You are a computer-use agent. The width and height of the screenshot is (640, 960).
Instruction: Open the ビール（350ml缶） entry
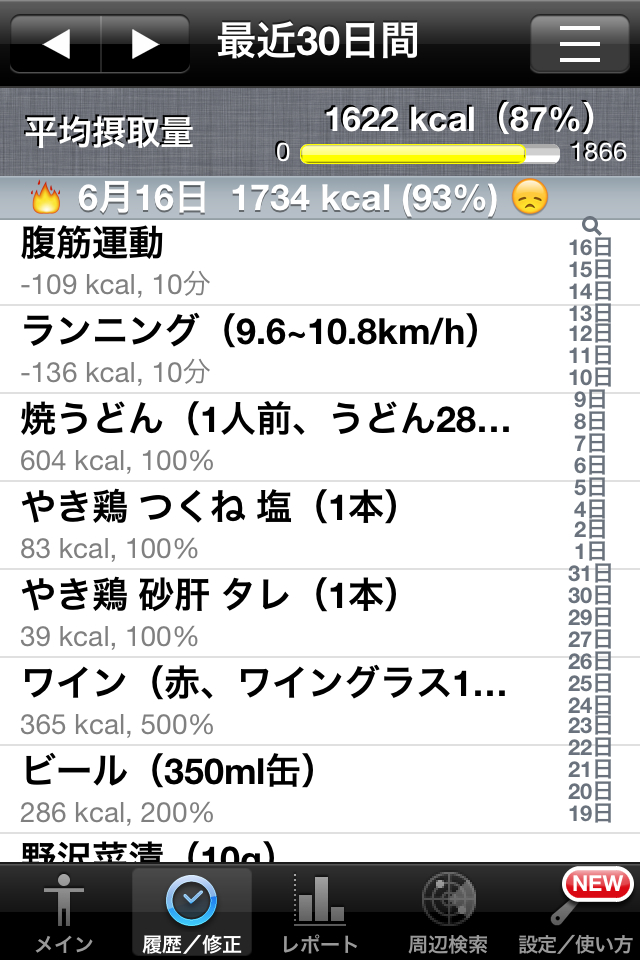[x=280, y=789]
